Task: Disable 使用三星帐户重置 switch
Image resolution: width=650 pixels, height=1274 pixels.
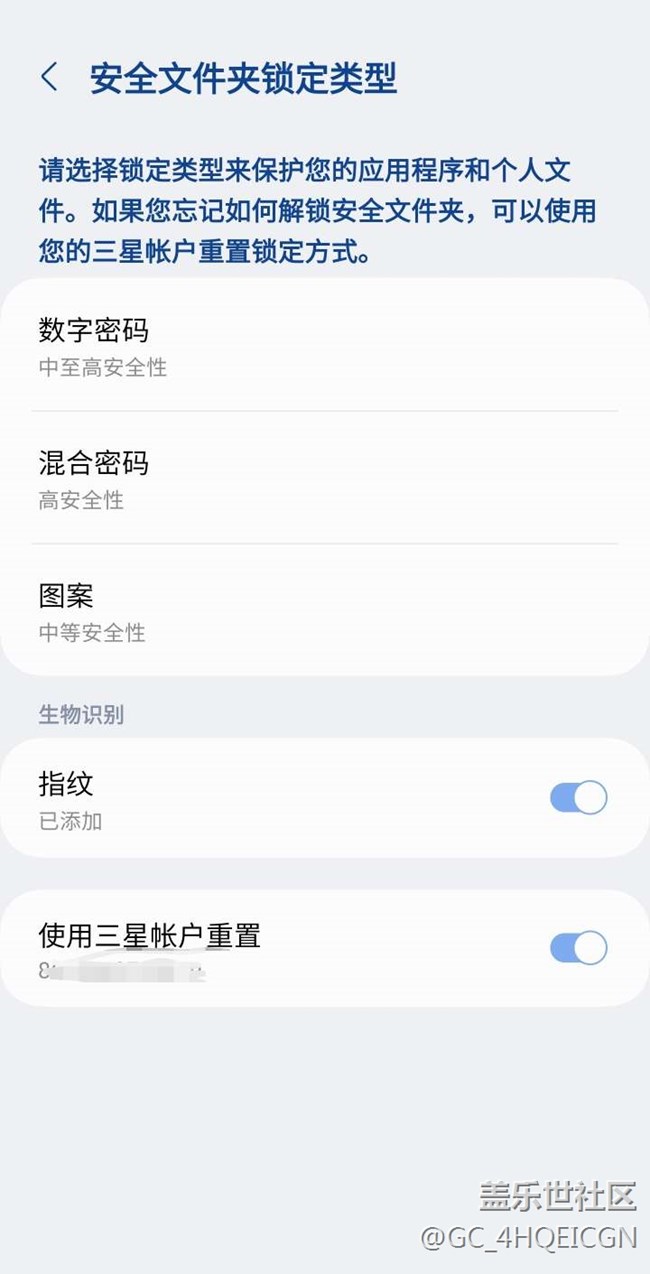Action: [x=578, y=948]
